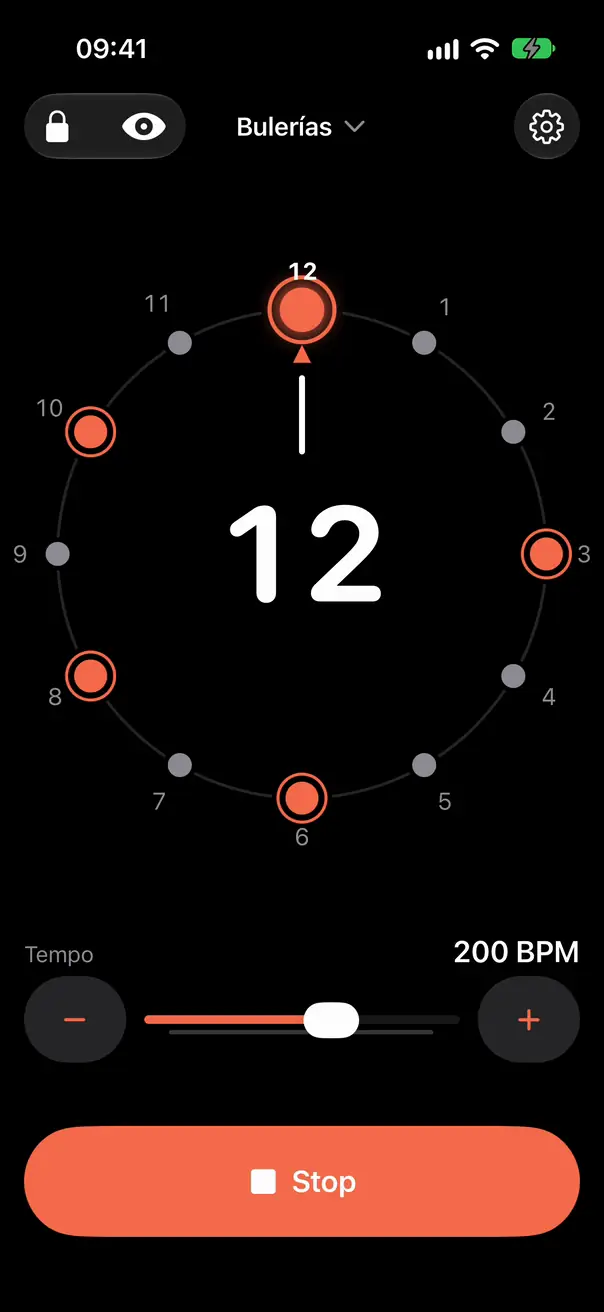
Task: Tap the lock icon
Action: pos(58,126)
